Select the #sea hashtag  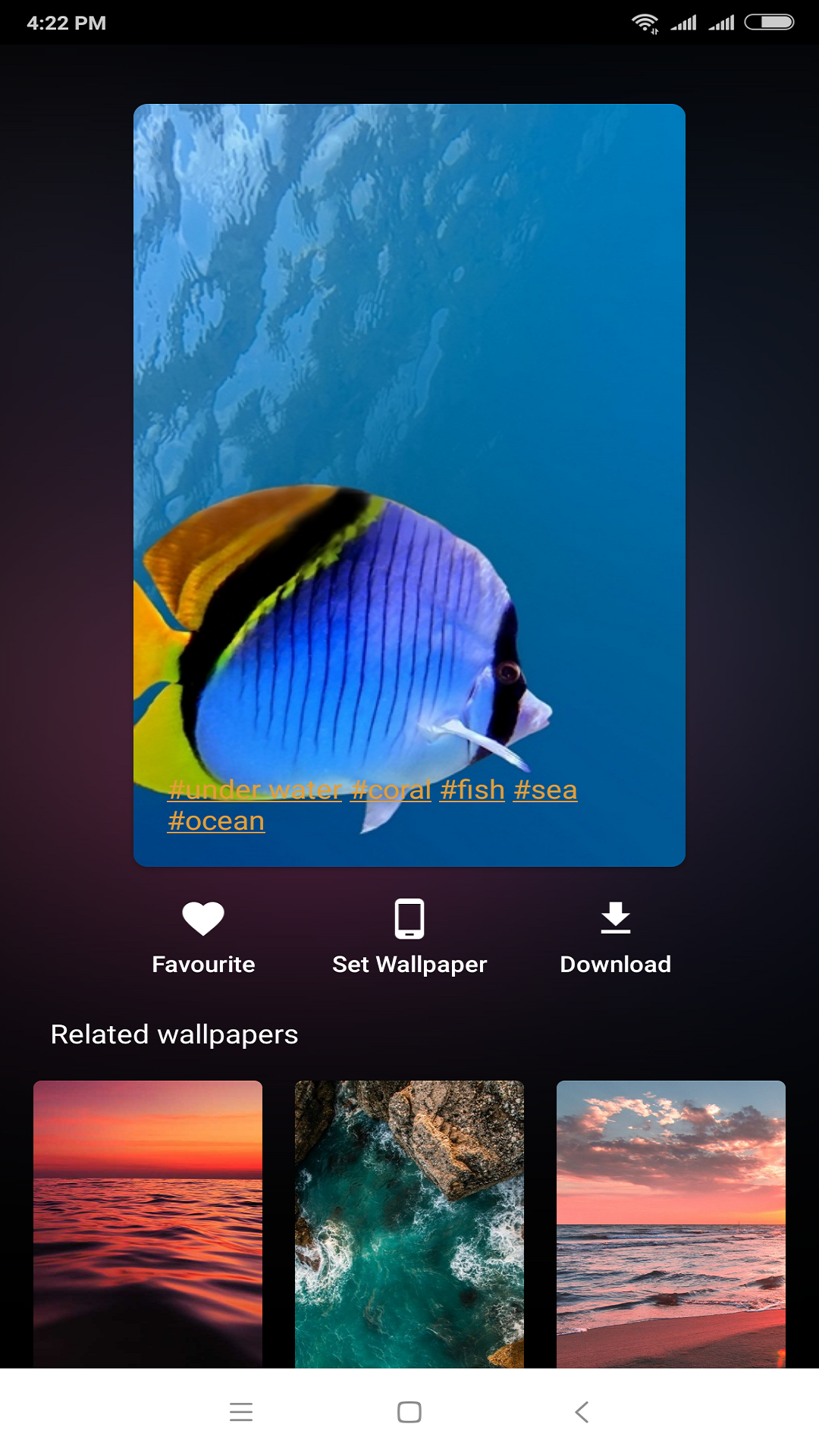(x=545, y=790)
